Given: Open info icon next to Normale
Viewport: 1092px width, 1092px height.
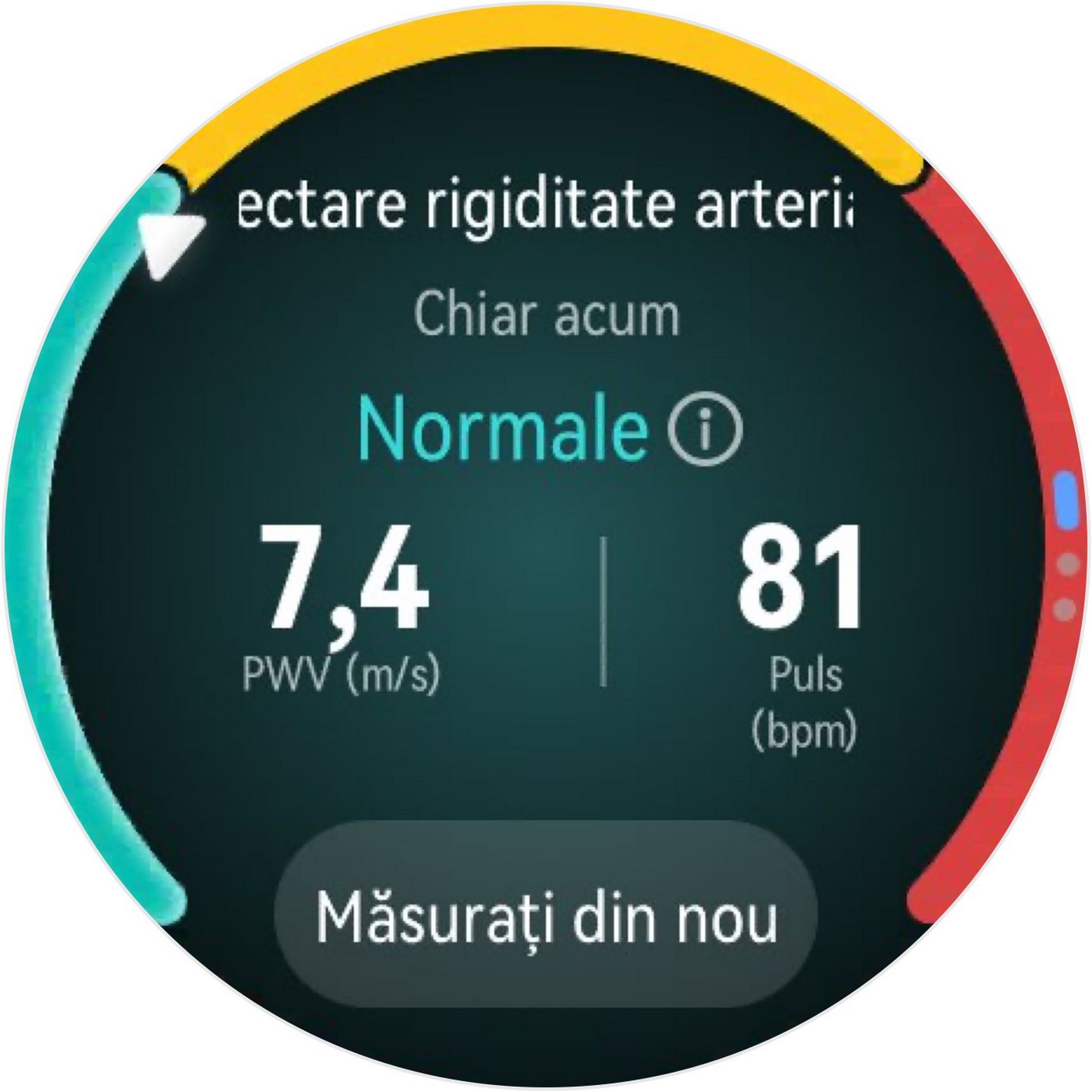Looking at the screenshot, I should tap(706, 428).
